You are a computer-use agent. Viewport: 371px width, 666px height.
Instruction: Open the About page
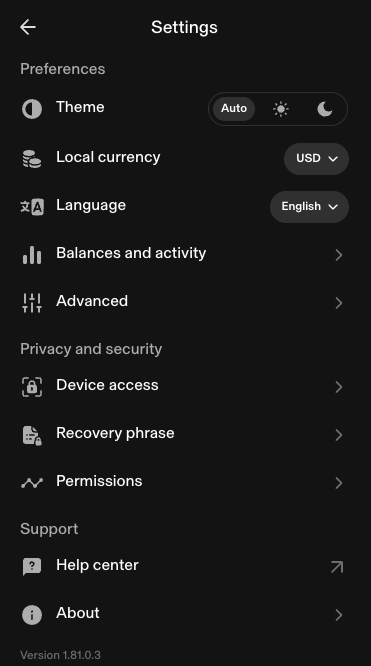click(185, 615)
